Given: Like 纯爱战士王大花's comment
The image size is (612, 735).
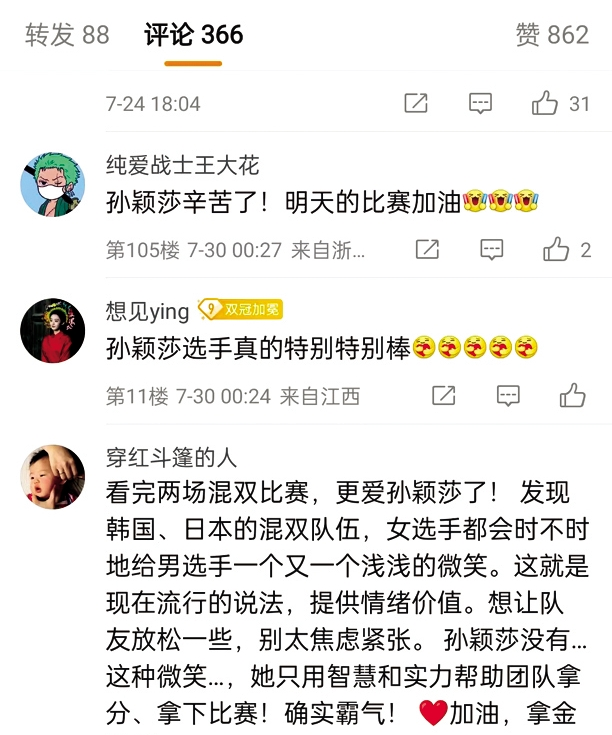Looking at the screenshot, I should pyautogui.click(x=556, y=250).
